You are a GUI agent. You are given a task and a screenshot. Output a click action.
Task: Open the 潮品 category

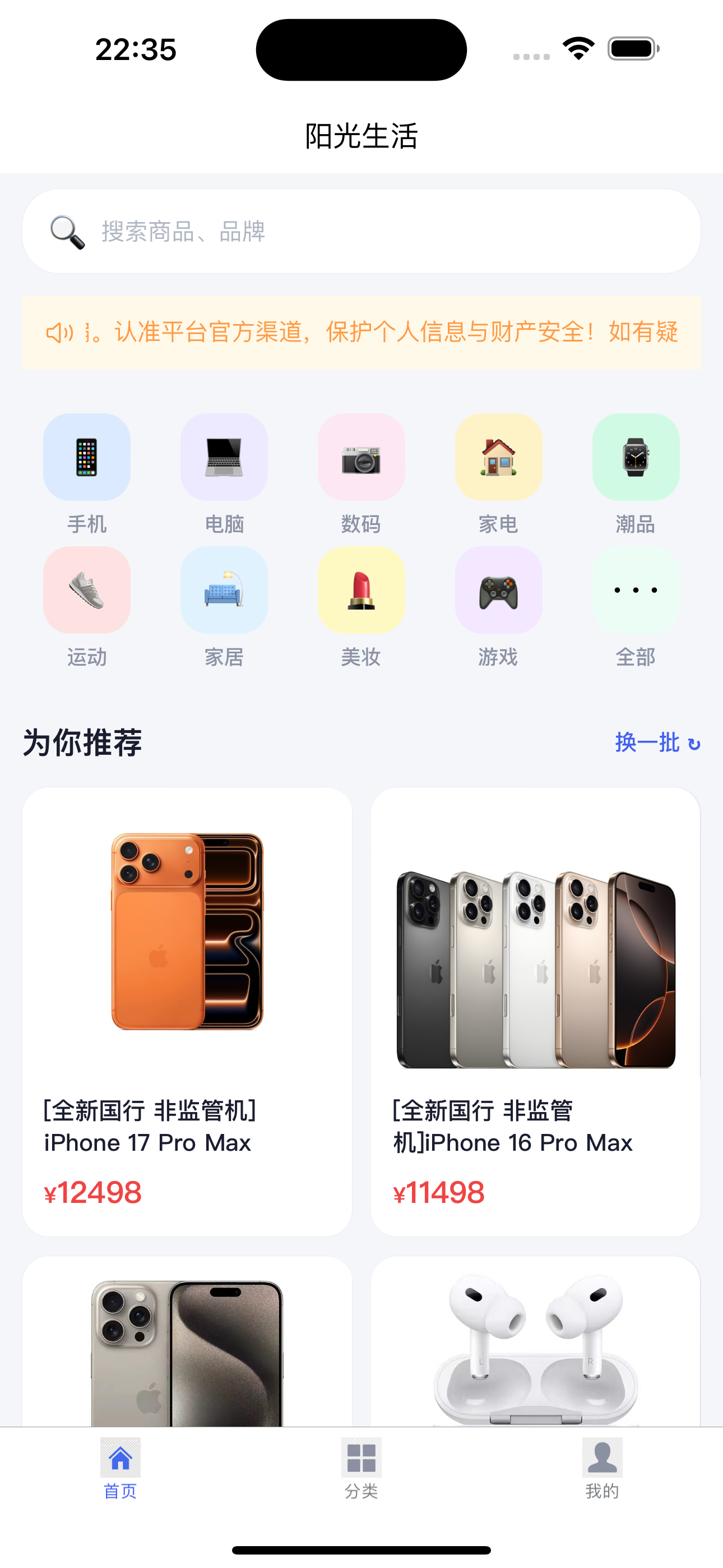point(636,458)
